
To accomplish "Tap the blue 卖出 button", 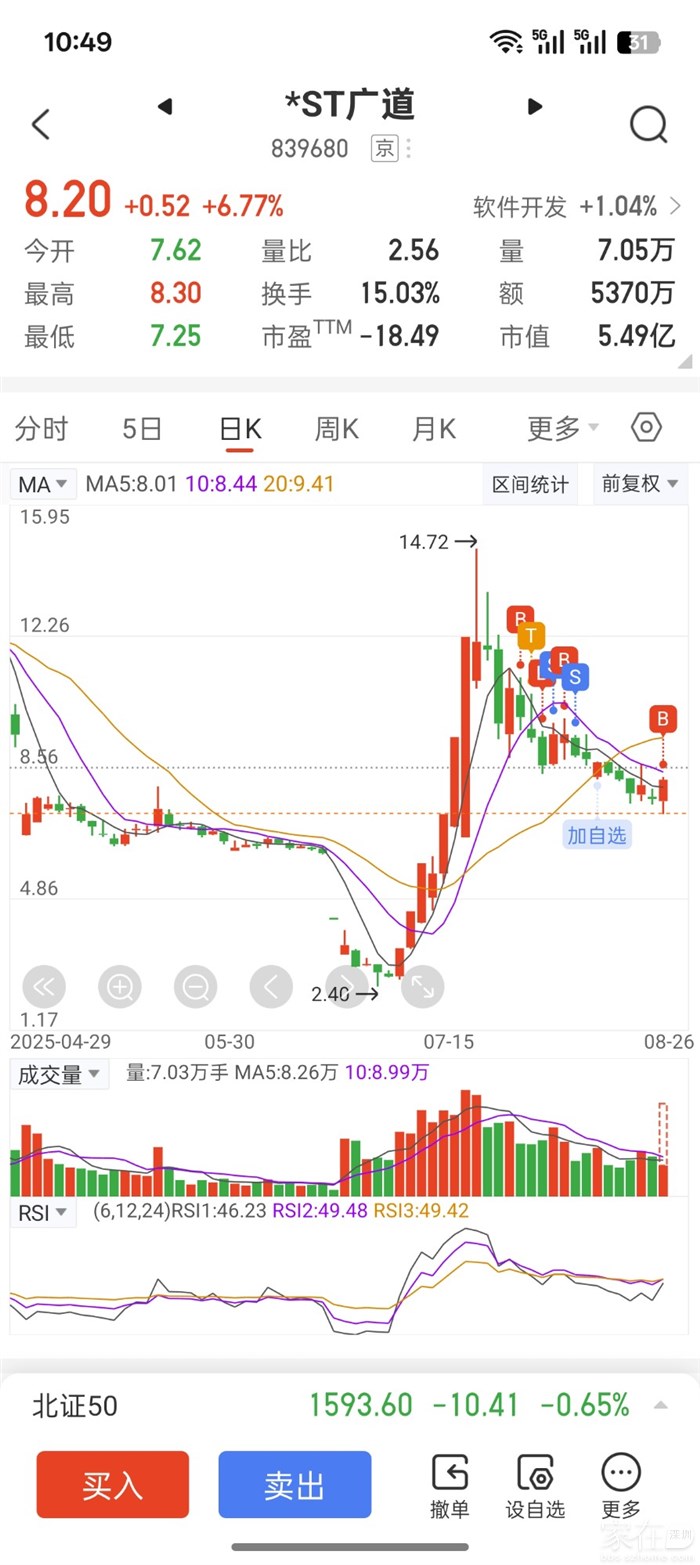I will (x=295, y=1485).
